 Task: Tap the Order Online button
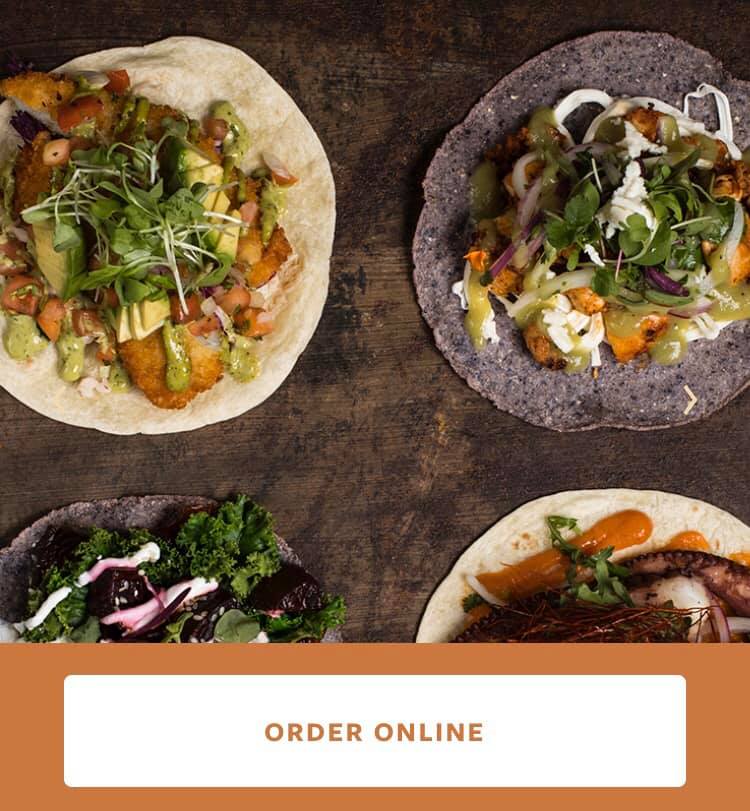click(374, 731)
